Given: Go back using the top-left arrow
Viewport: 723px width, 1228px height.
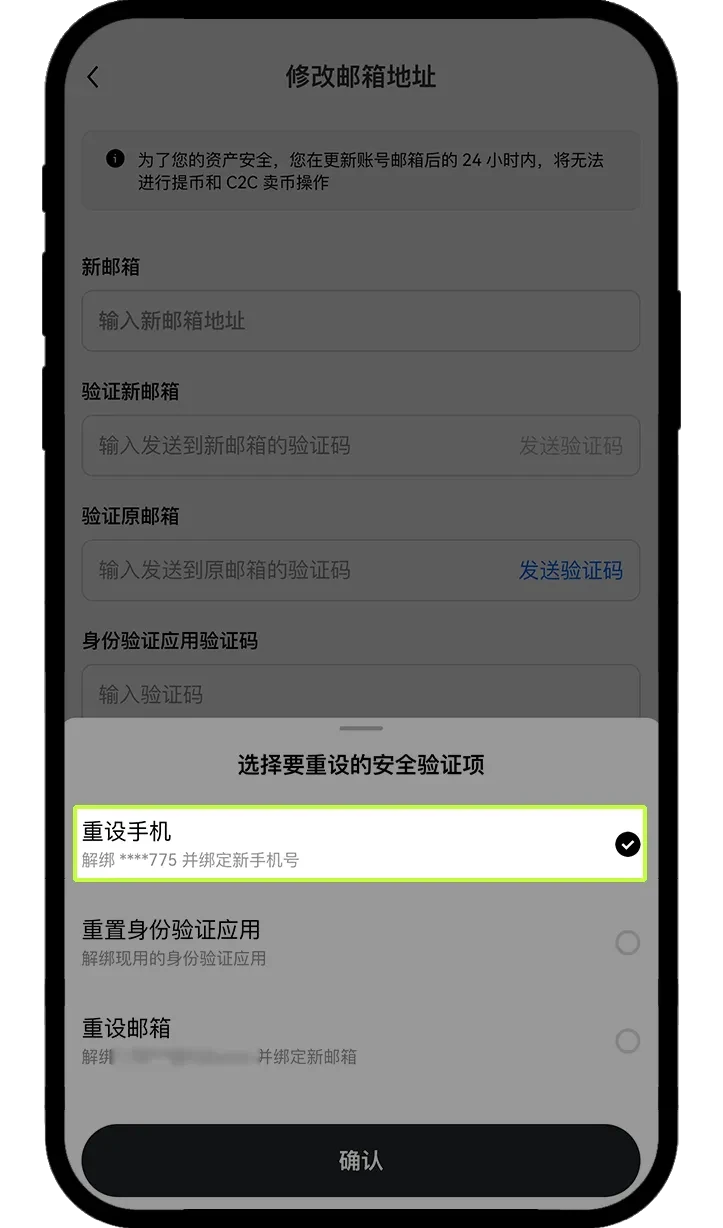Looking at the screenshot, I should [x=93, y=77].
